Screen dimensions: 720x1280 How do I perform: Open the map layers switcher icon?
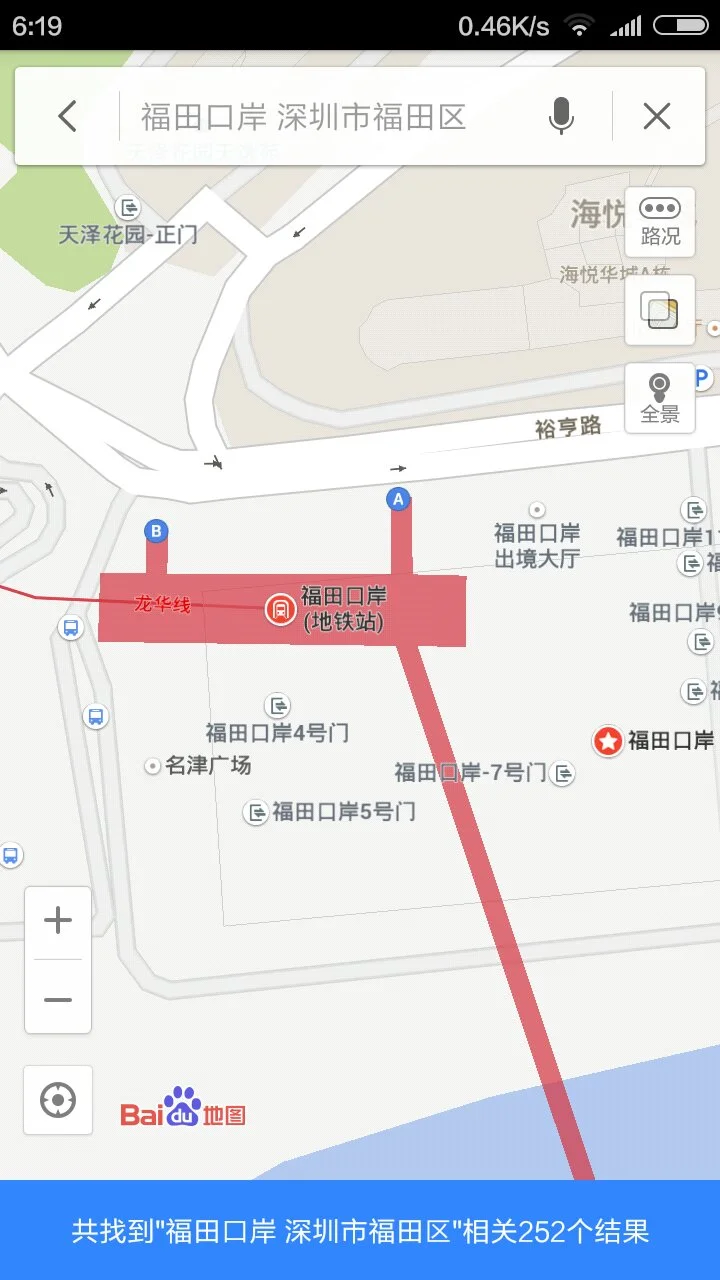(659, 311)
